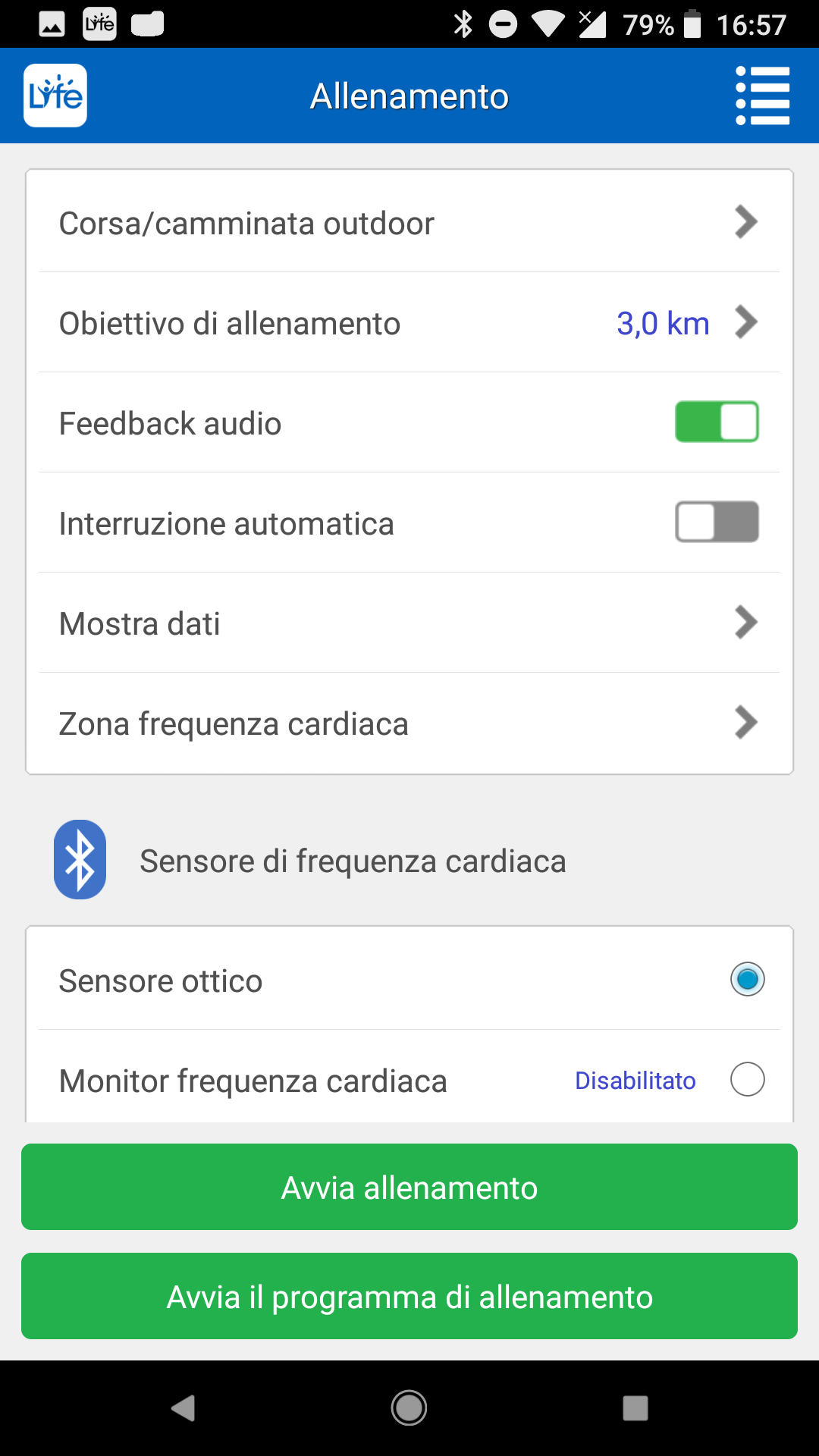Go to the home screen
Screen dimensions: 819x1456
click(x=409, y=1408)
